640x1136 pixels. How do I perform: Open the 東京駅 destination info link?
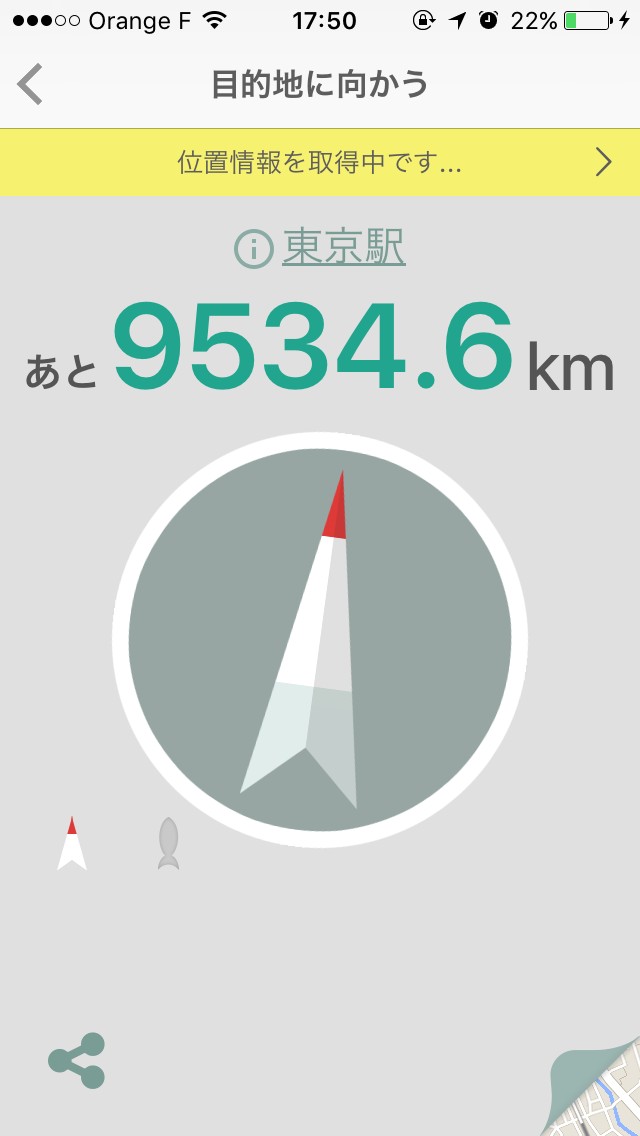click(x=321, y=247)
